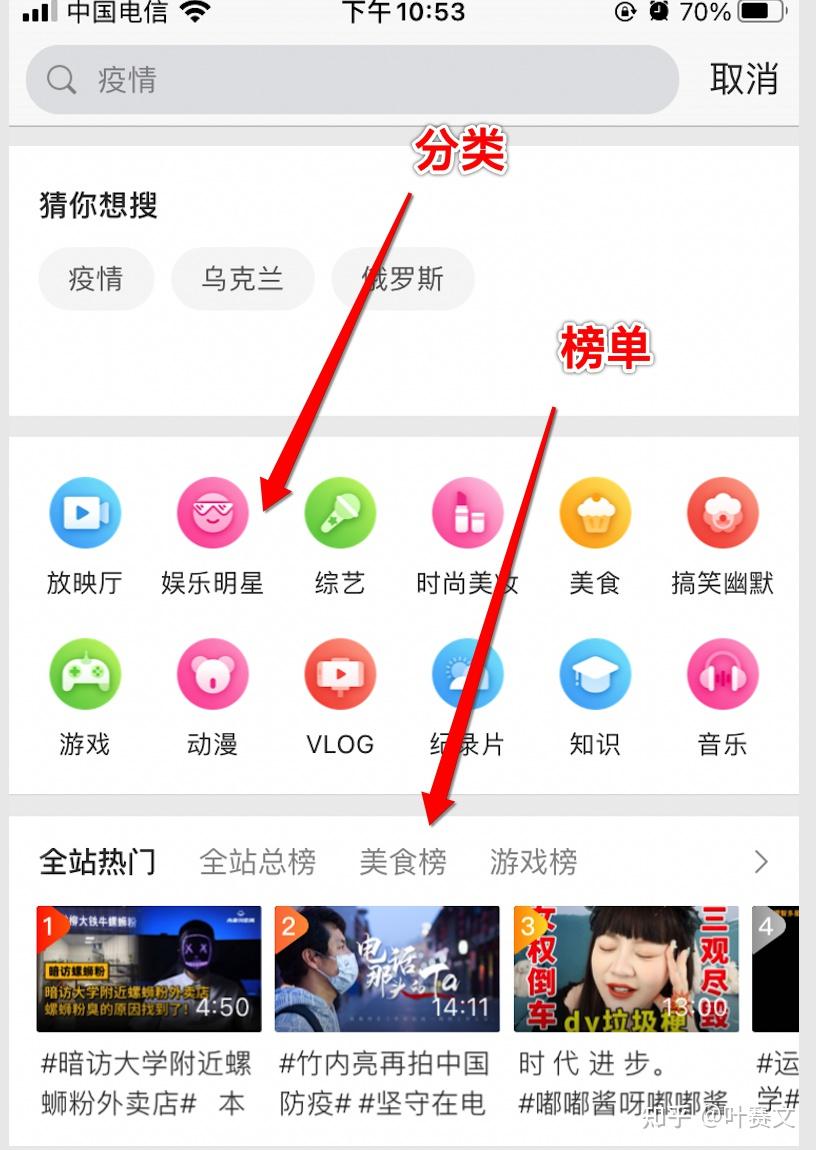This screenshot has height=1150, width=816.
Task: Select the 乌克兰 suggested search chip
Action: pos(242,278)
